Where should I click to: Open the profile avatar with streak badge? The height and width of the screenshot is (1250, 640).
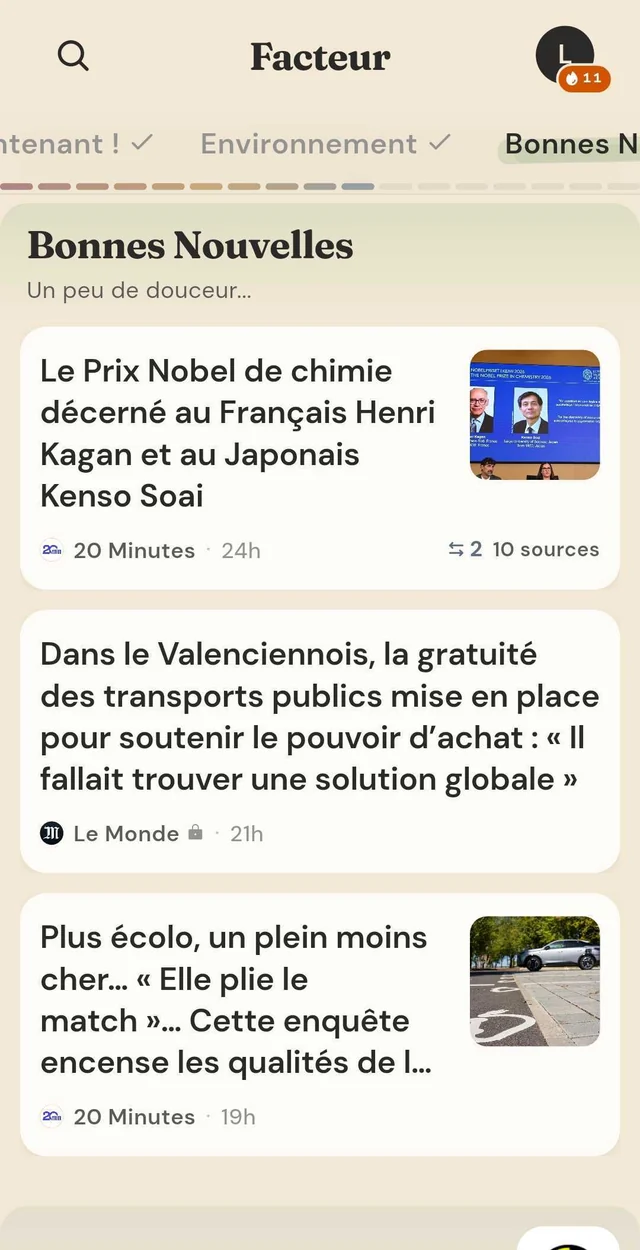pos(571,58)
